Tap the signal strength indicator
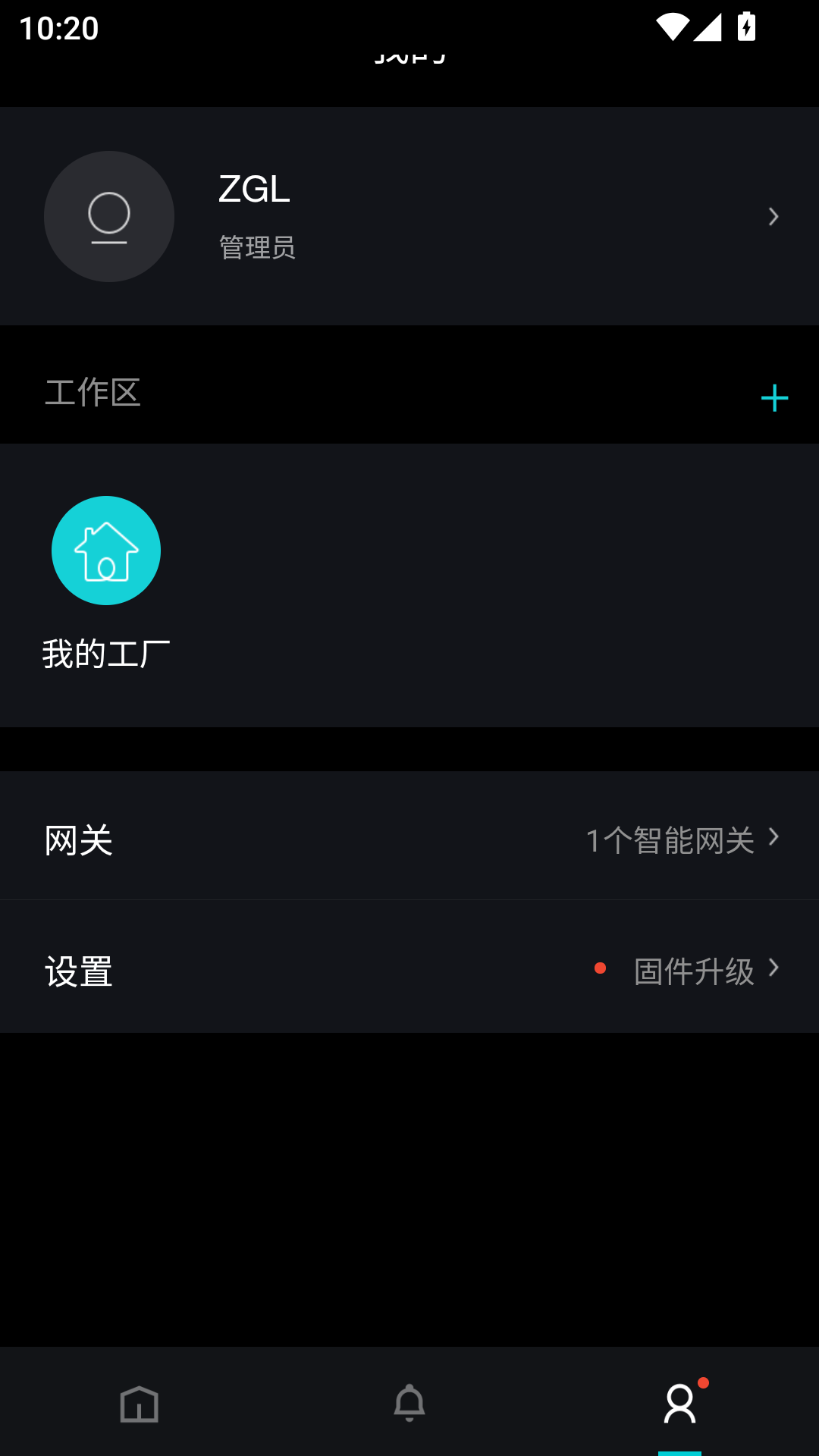Screen dimensions: 819x1456 707,27
